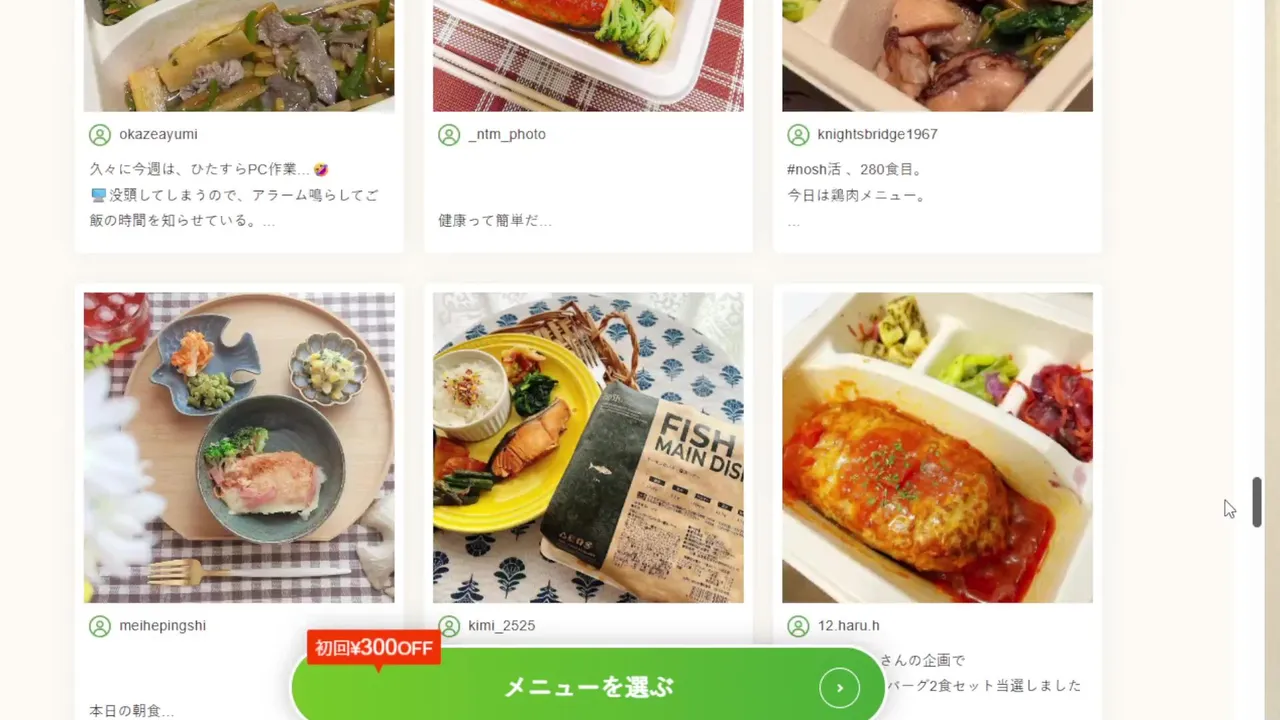Open 12.haru.h's hamburger photo post
Screen dimensions: 1280x720
pyautogui.click(x=937, y=447)
